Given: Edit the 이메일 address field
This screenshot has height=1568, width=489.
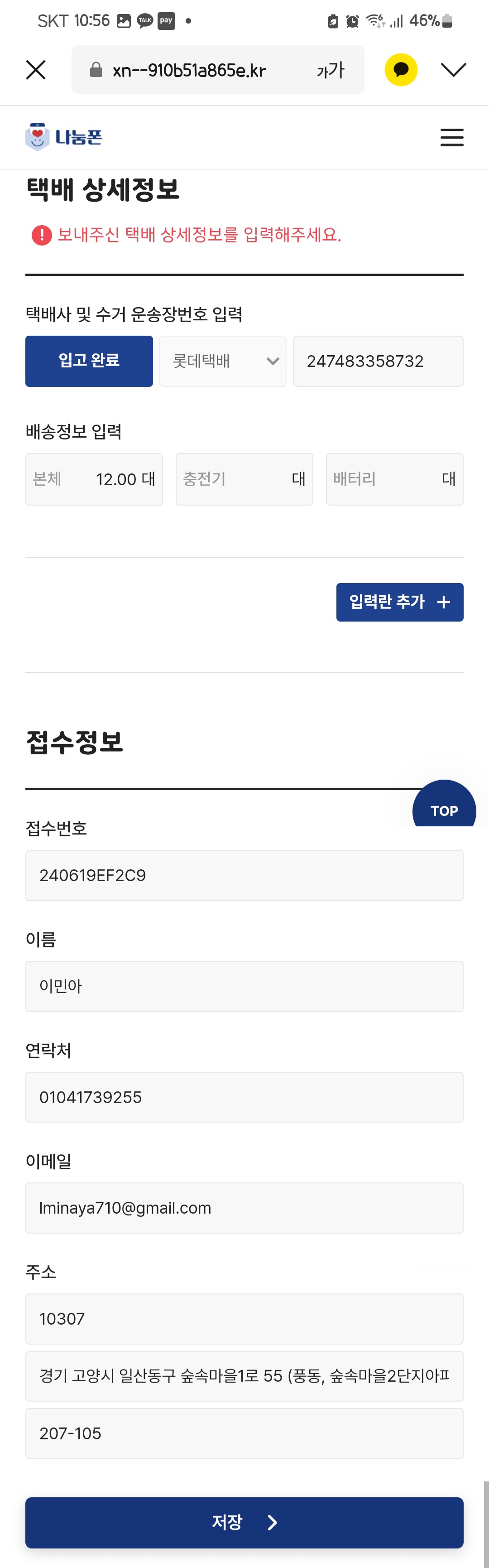Looking at the screenshot, I should (244, 1208).
